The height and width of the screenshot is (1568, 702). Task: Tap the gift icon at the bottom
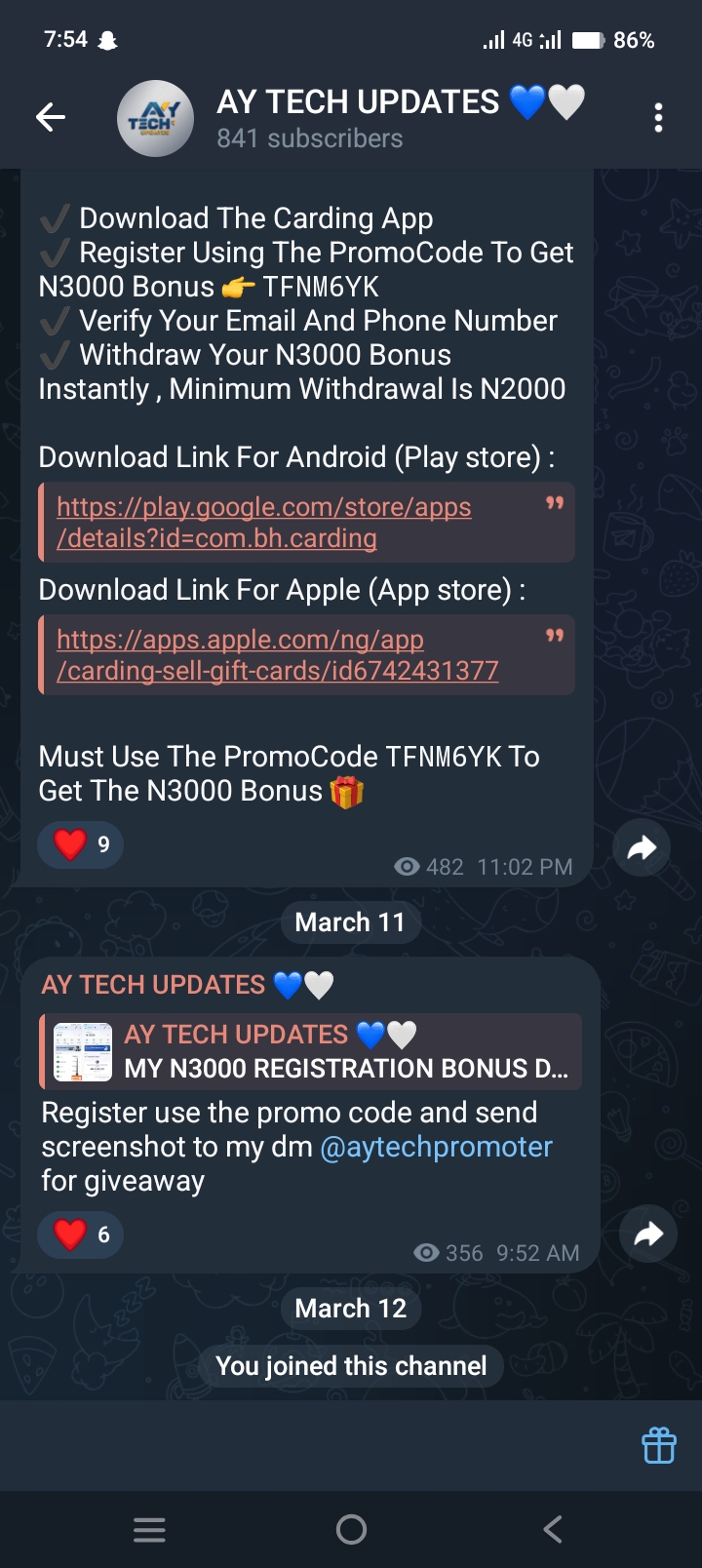coord(658,1445)
